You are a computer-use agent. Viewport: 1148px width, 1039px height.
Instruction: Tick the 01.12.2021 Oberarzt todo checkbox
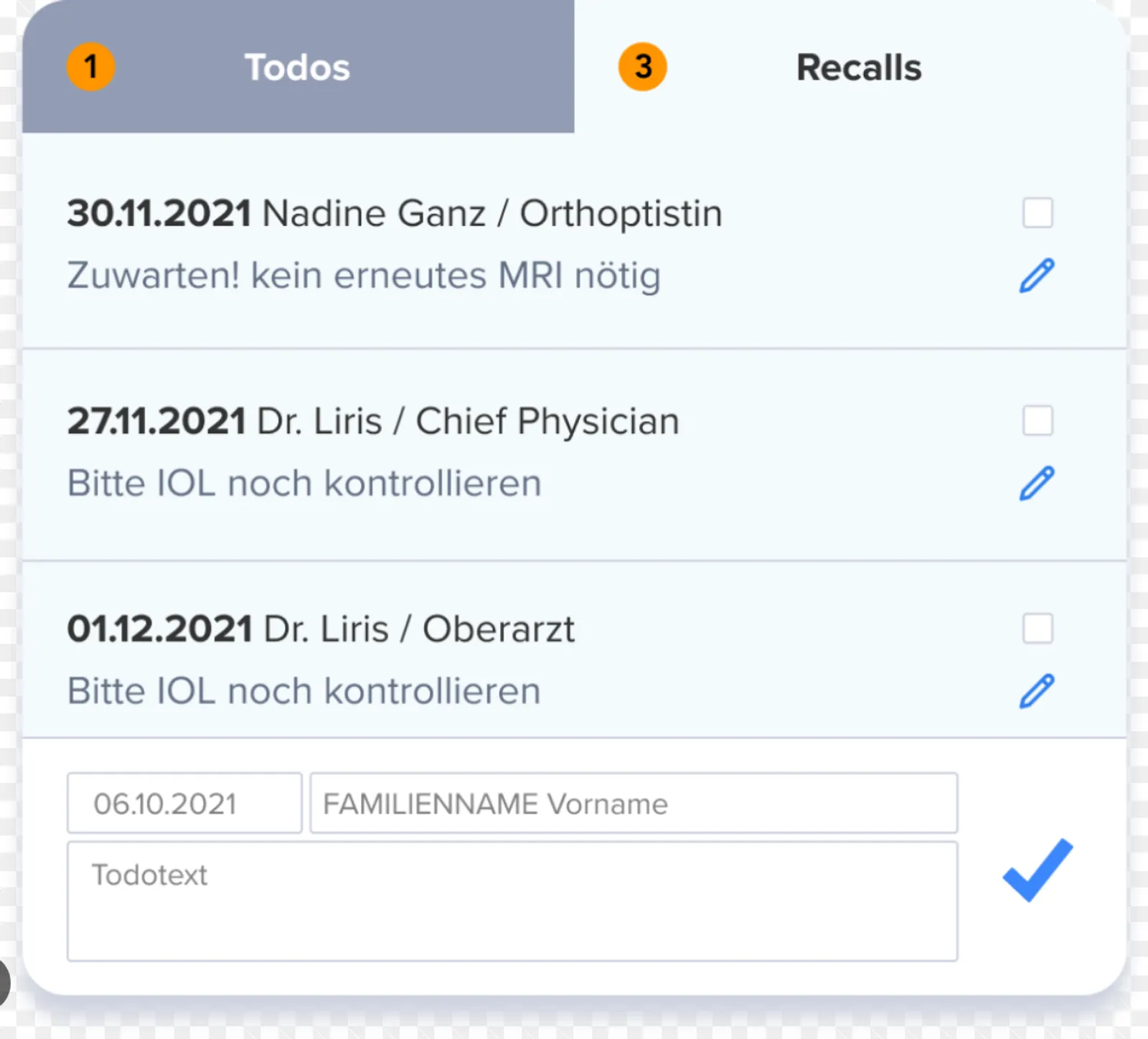1038,629
